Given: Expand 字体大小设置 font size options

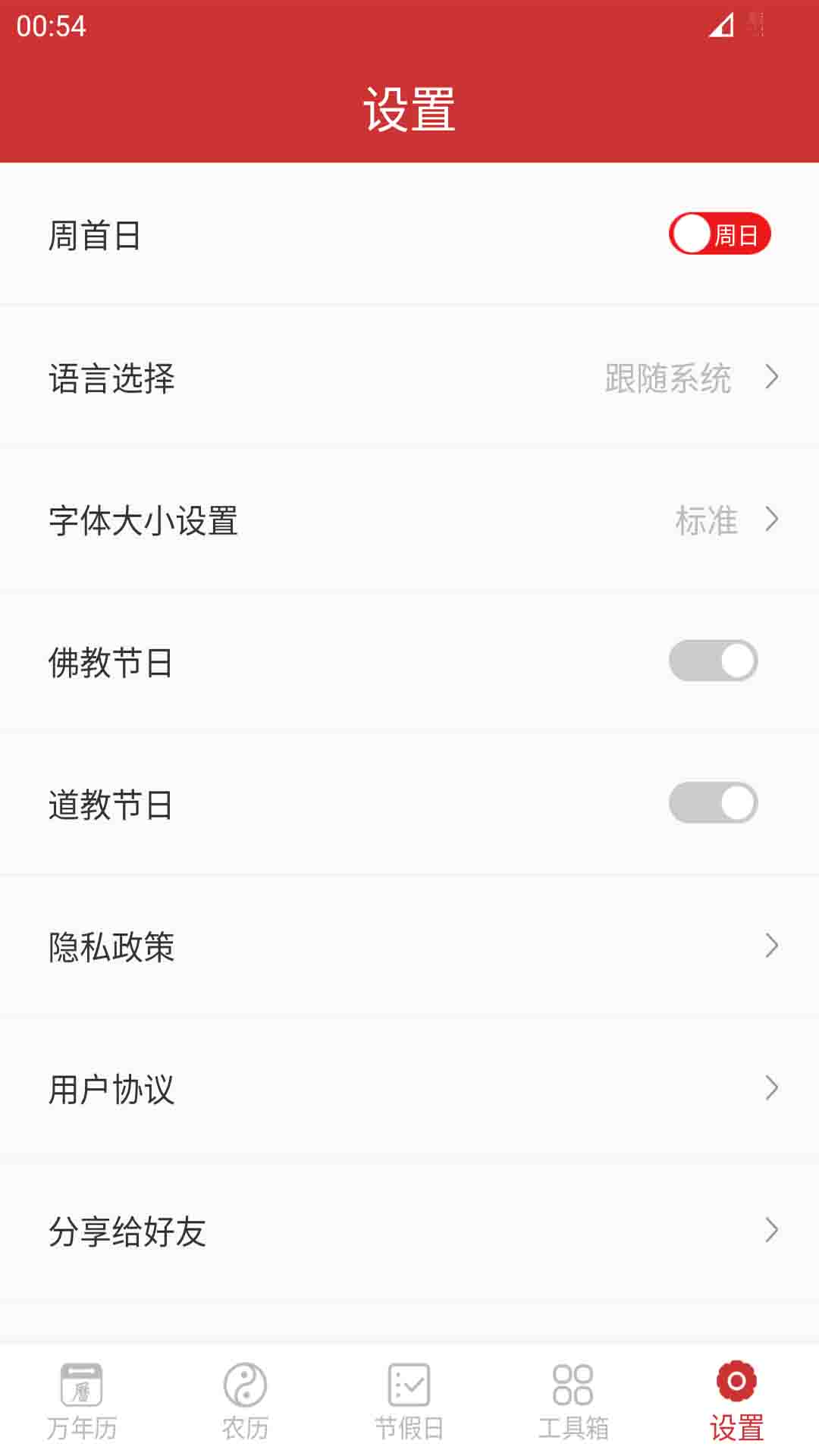Looking at the screenshot, I should pyautogui.click(x=409, y=520).
